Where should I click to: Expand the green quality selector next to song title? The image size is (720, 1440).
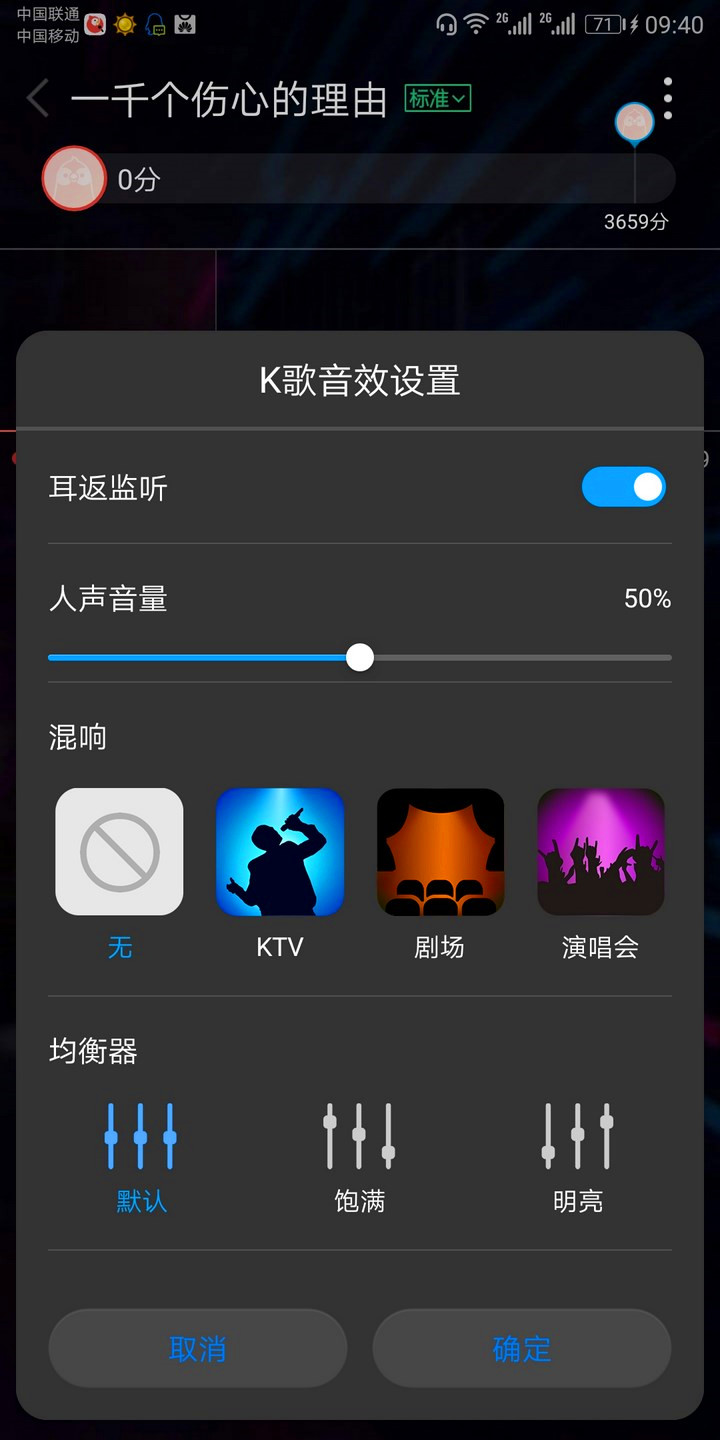pyautogui.click(x=437, y=99)
